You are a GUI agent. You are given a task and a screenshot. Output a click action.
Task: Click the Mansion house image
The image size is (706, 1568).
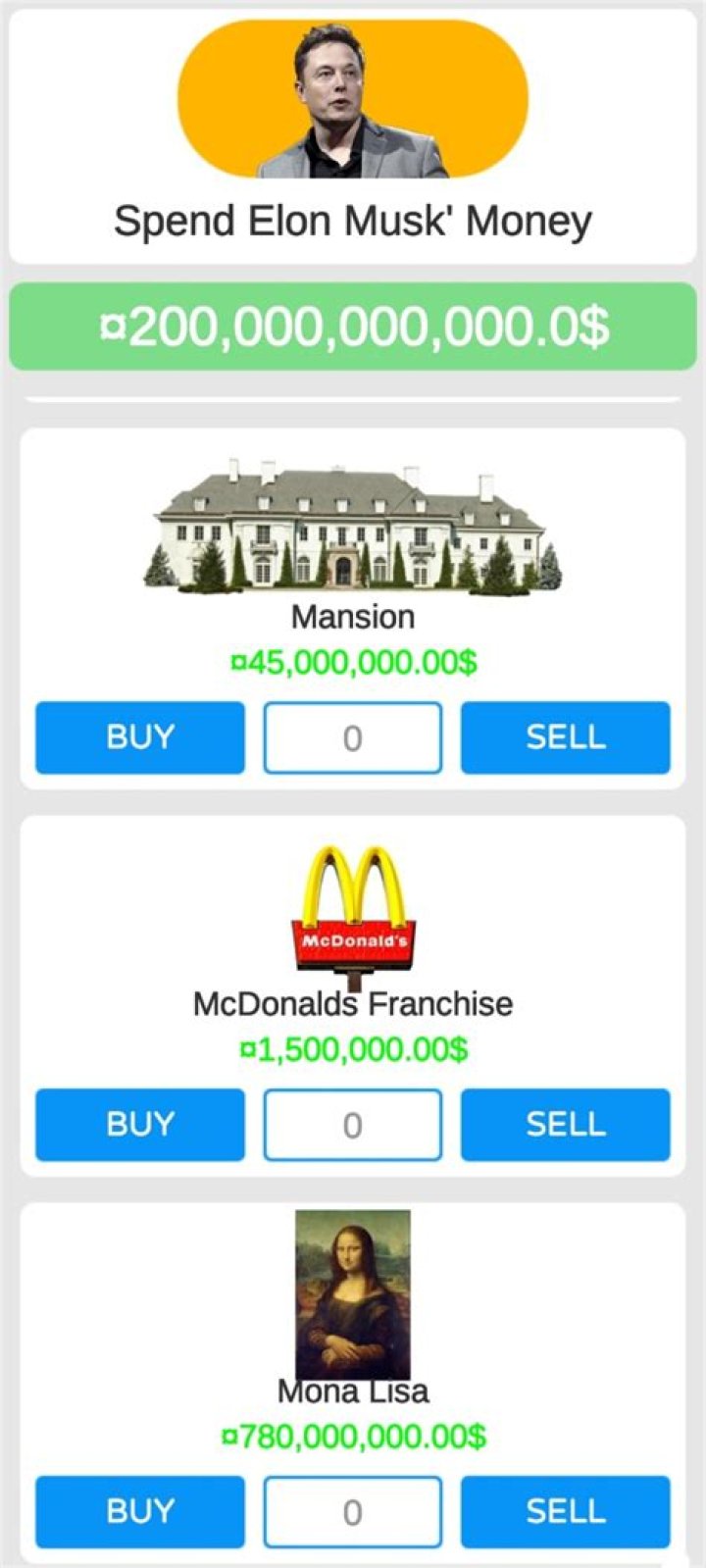pyautogui.click(x=353, y=525)
